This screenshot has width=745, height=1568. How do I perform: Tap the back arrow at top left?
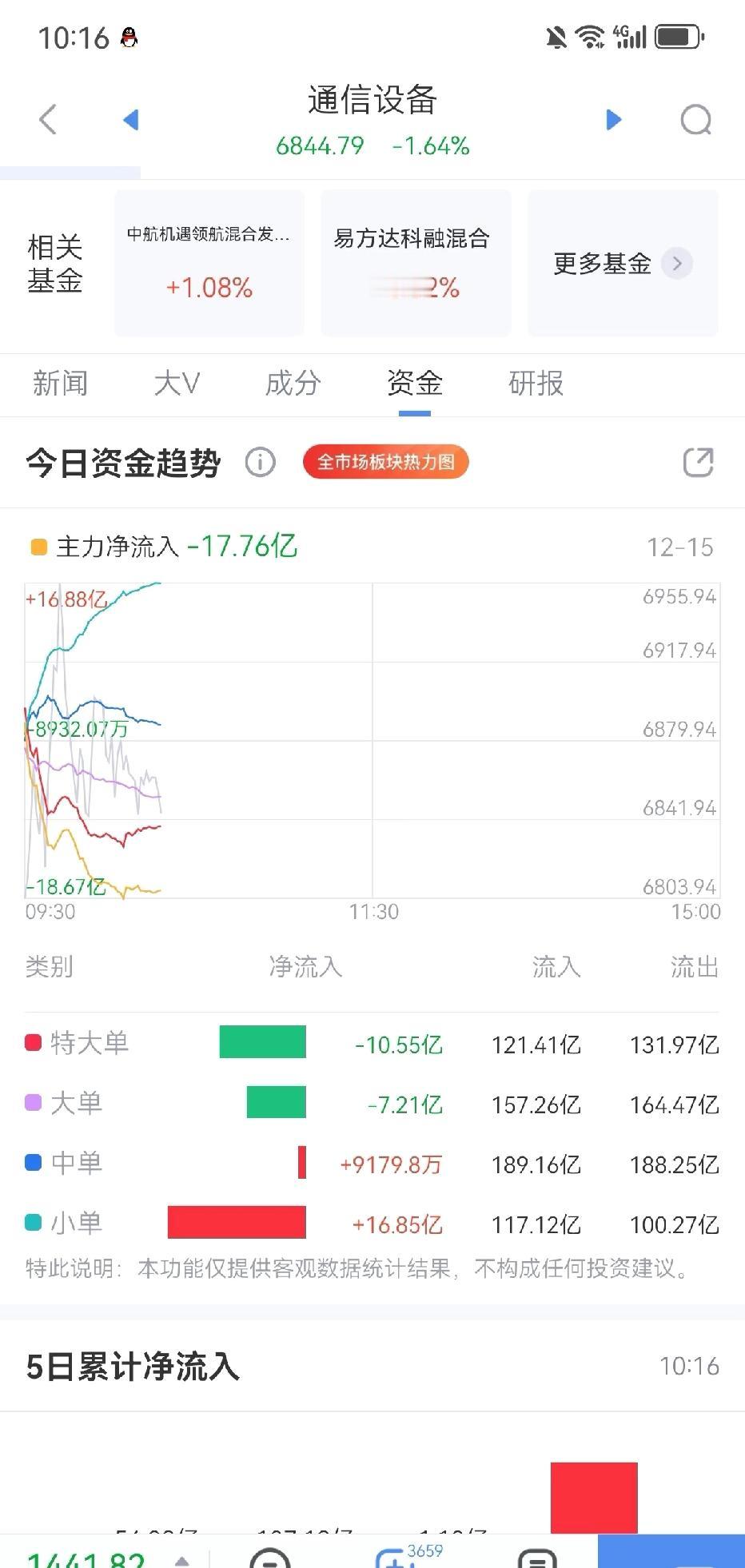[x=48, y=118]
